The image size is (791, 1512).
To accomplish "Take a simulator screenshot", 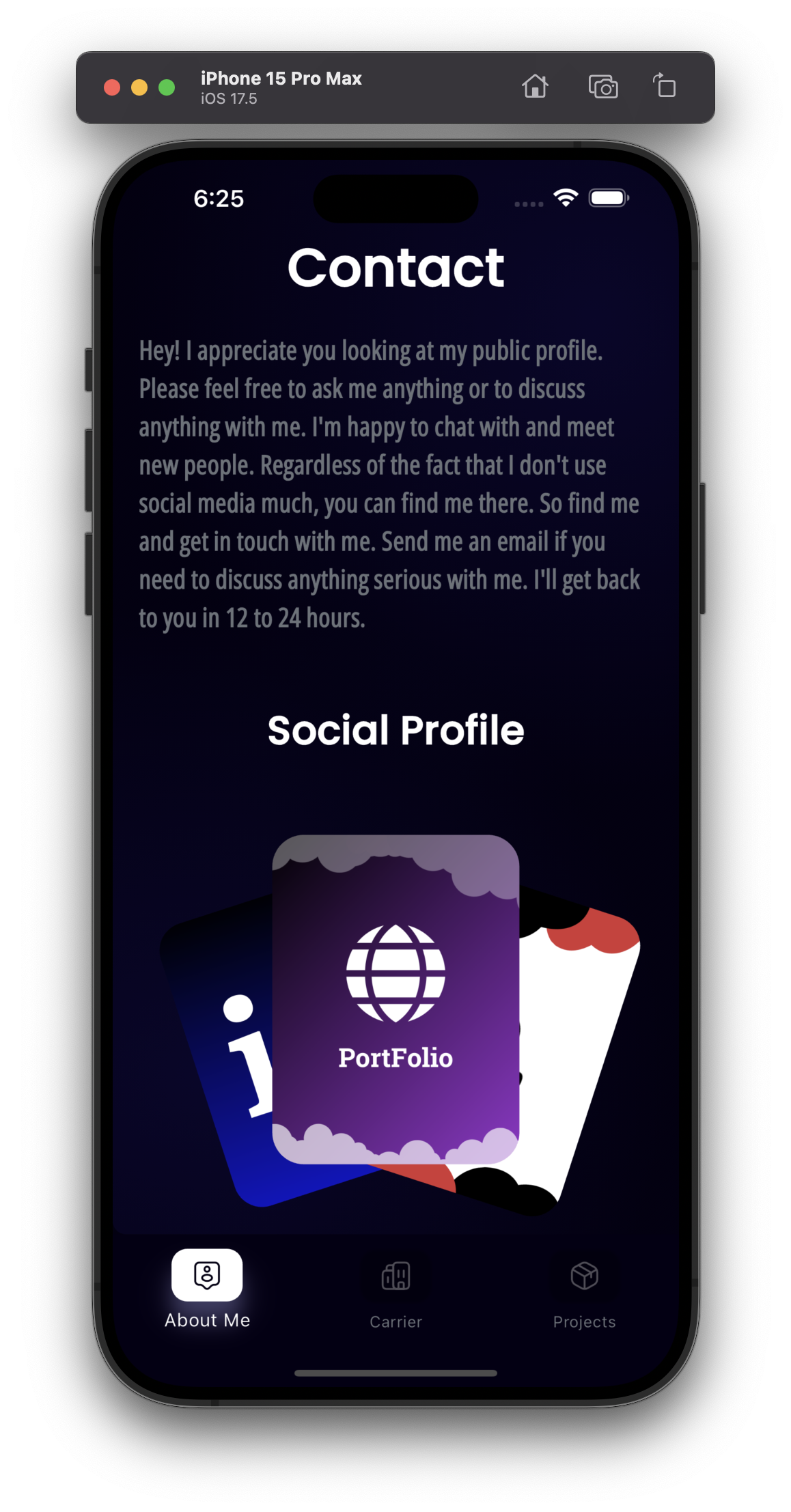I will [603, 87].
